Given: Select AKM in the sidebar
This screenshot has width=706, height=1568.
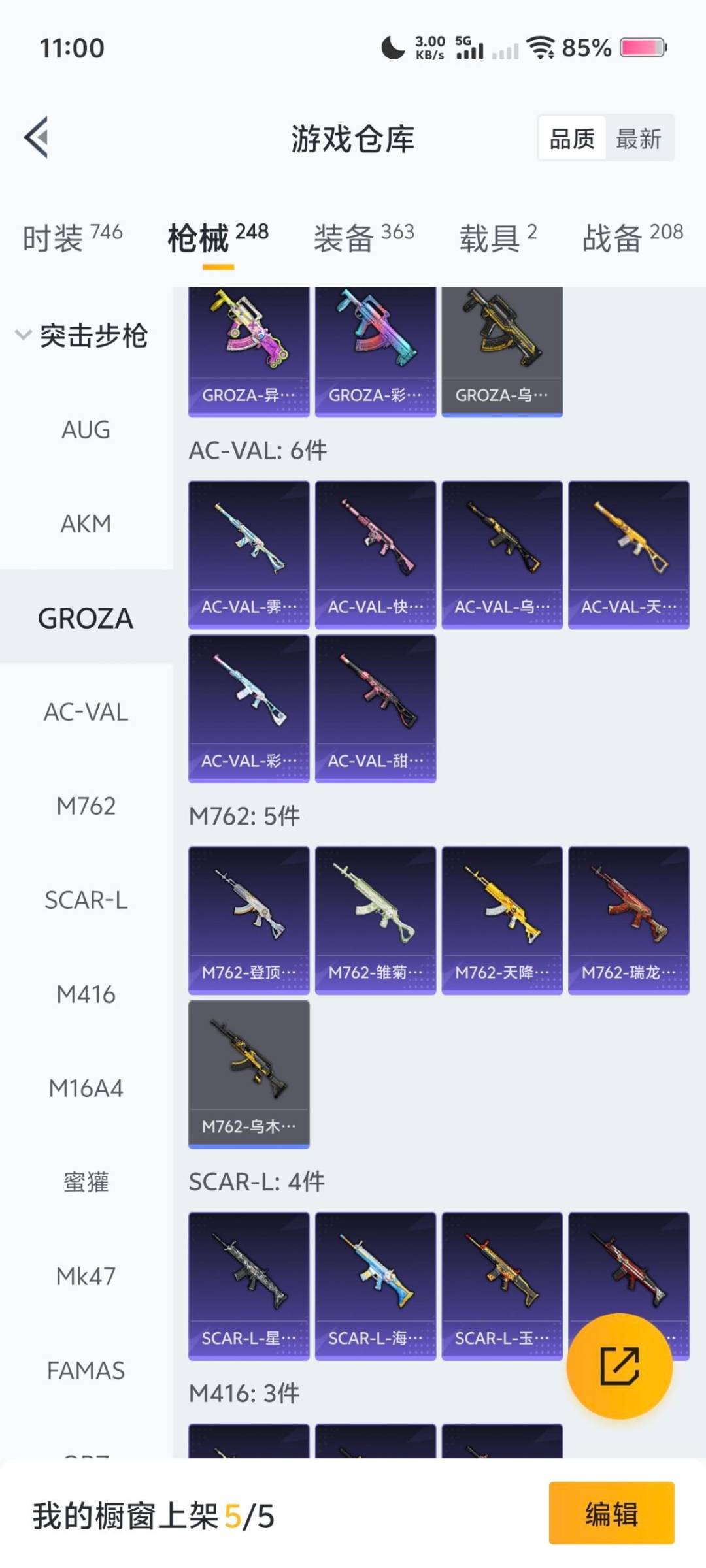Looking at the screenshot, I should tap(86, 524).
